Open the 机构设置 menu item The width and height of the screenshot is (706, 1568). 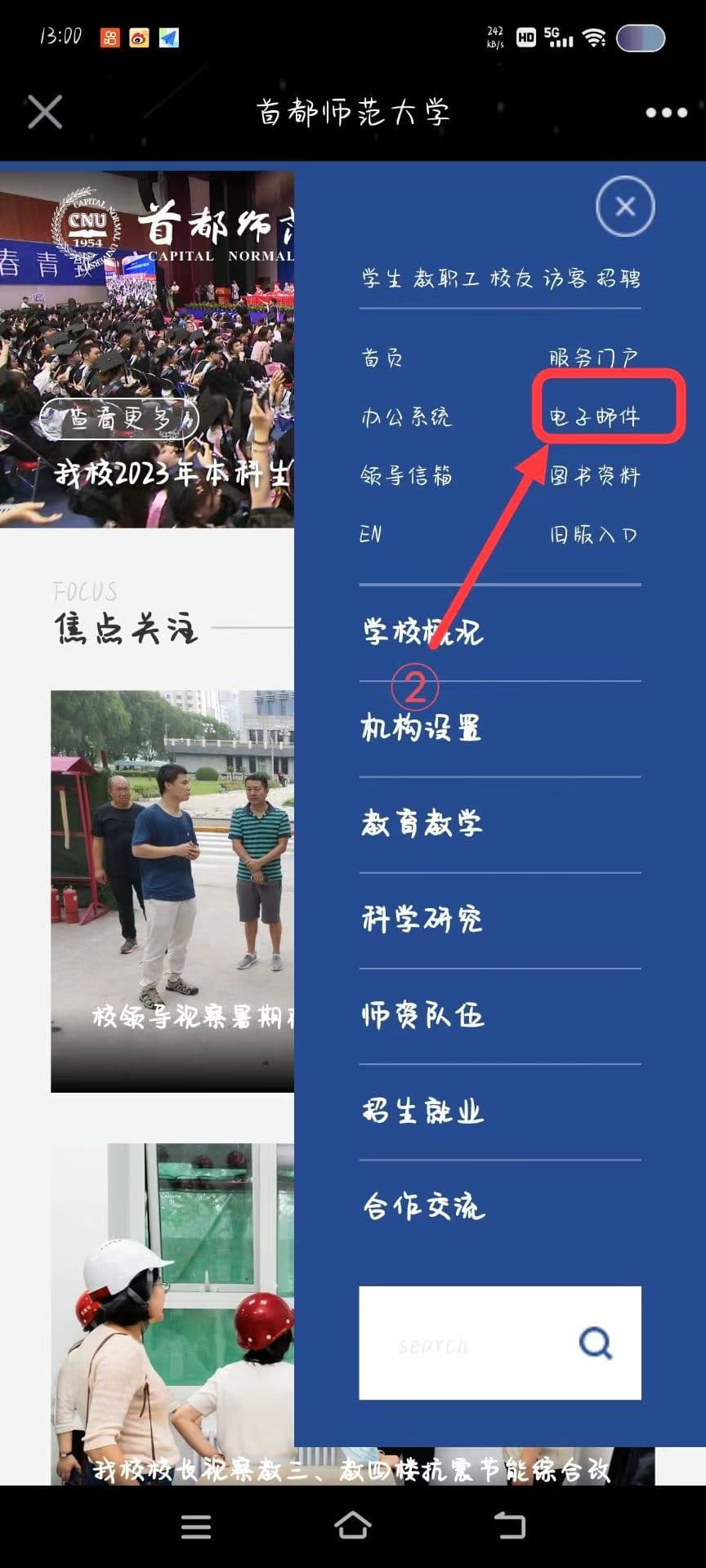421,728
